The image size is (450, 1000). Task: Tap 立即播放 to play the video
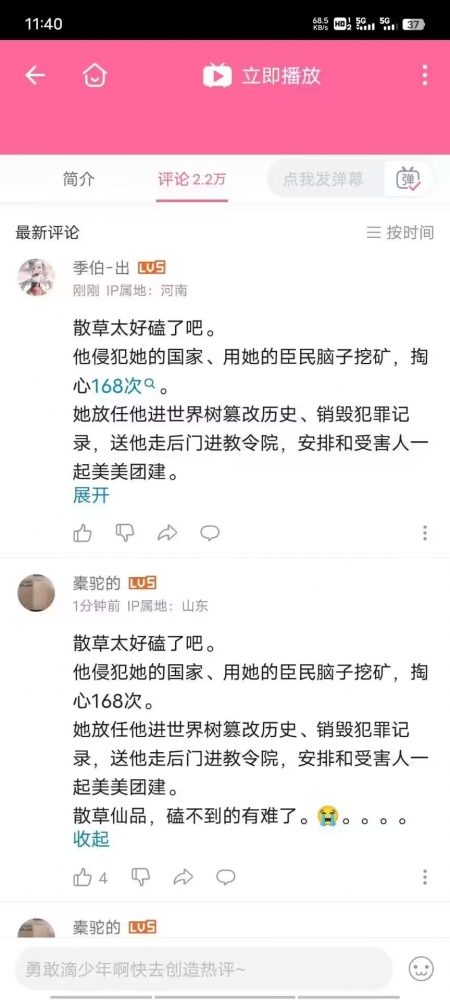click(x=262, y=77)
